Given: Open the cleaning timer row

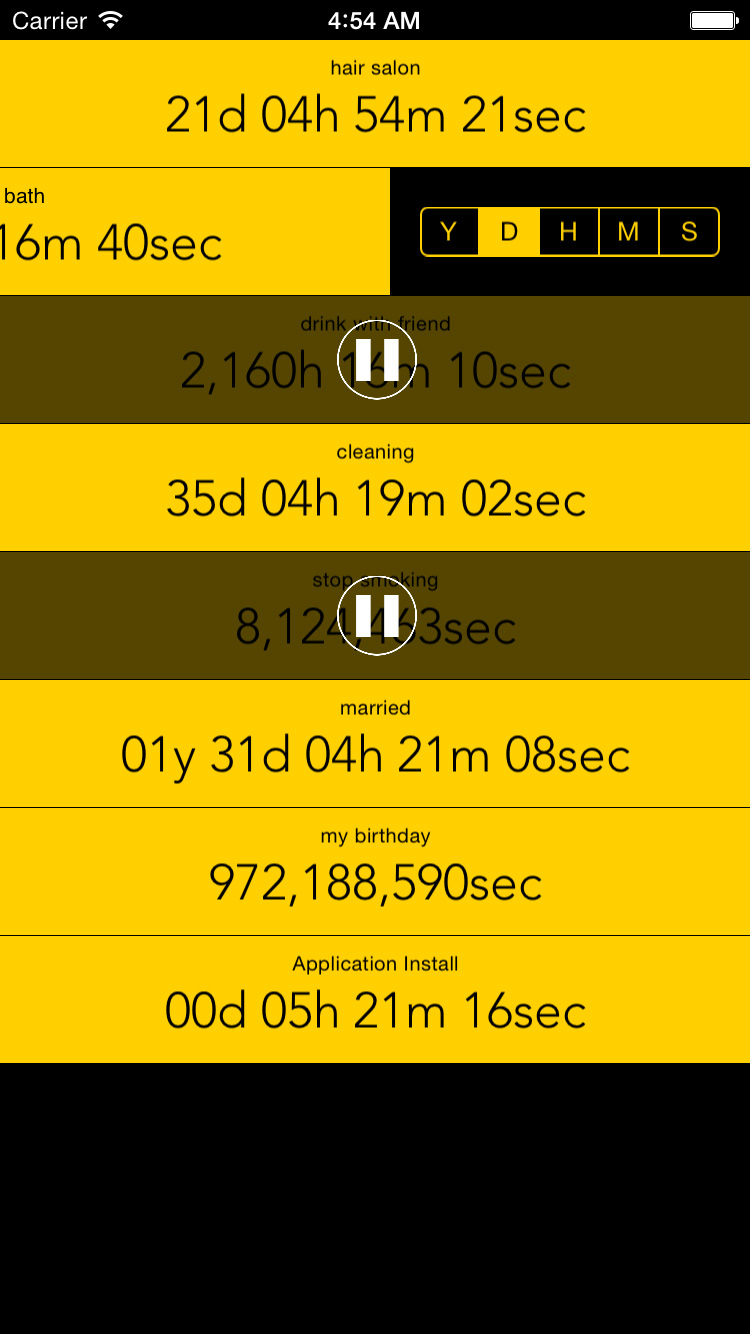Looking at the screenshot, I should pyautogui.click(x=375, y=487).
